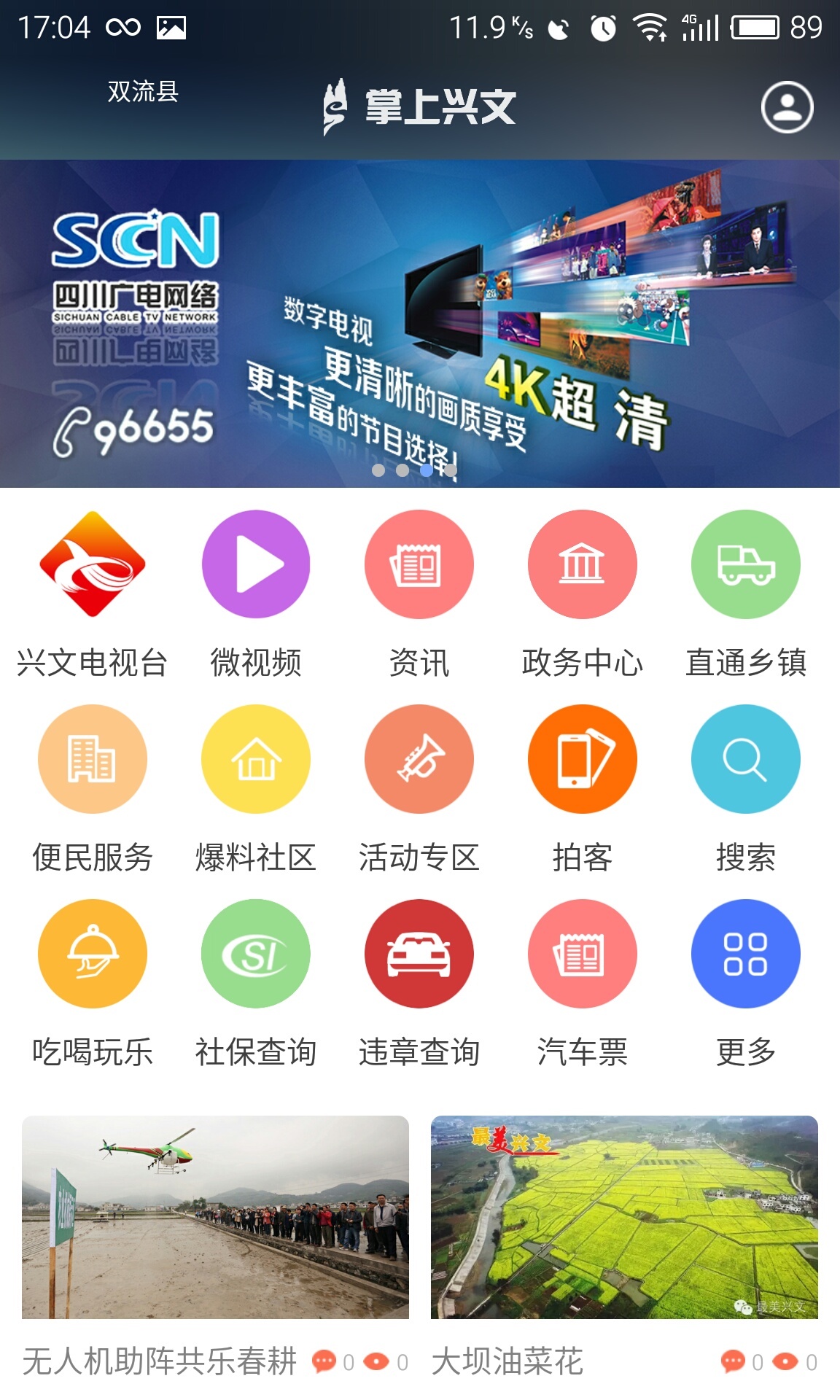Check 违章查询
840x1400 pixels.
point(419,954)
